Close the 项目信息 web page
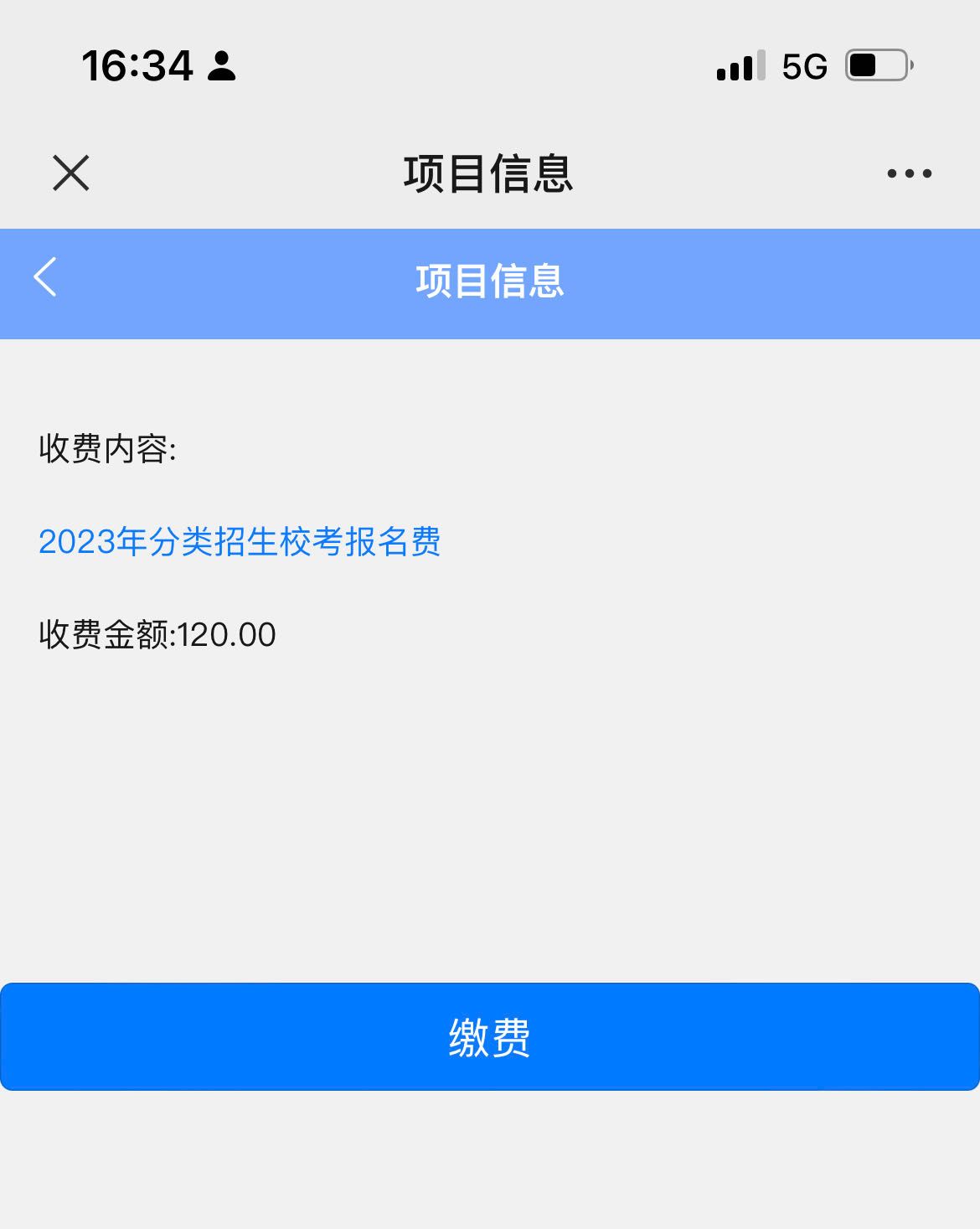980x1229 pixels. [x=70, y=173]
